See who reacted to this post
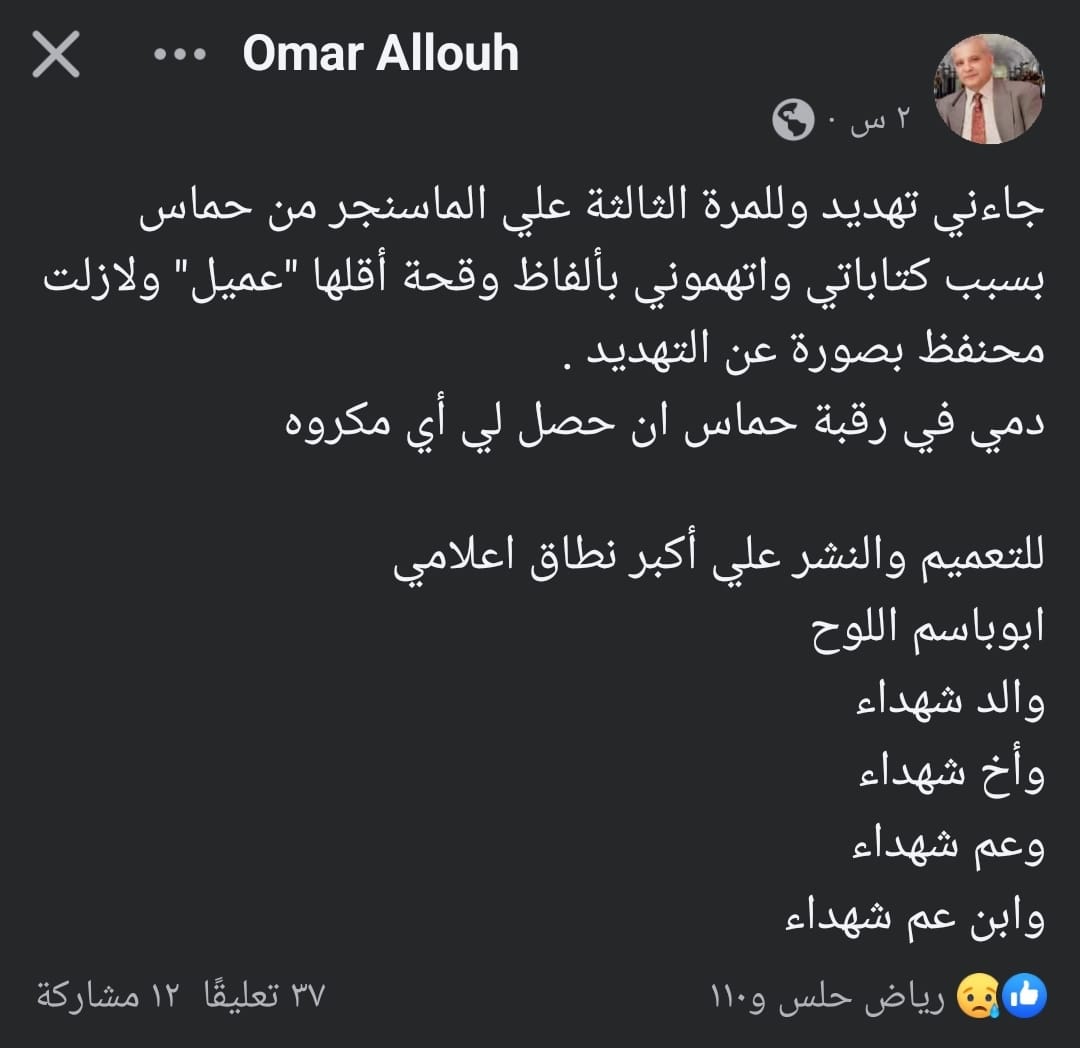 [x=880, y=996]
